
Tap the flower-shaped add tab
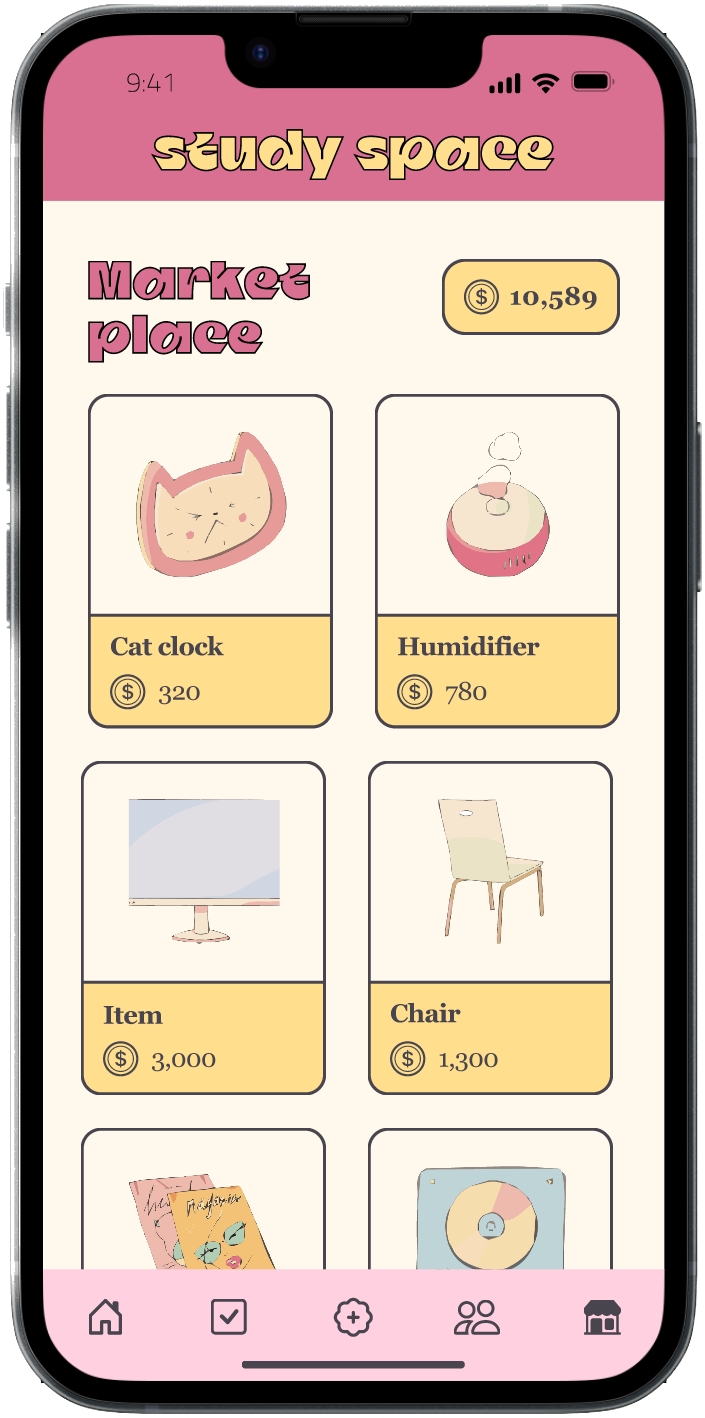coord(353,1317)
